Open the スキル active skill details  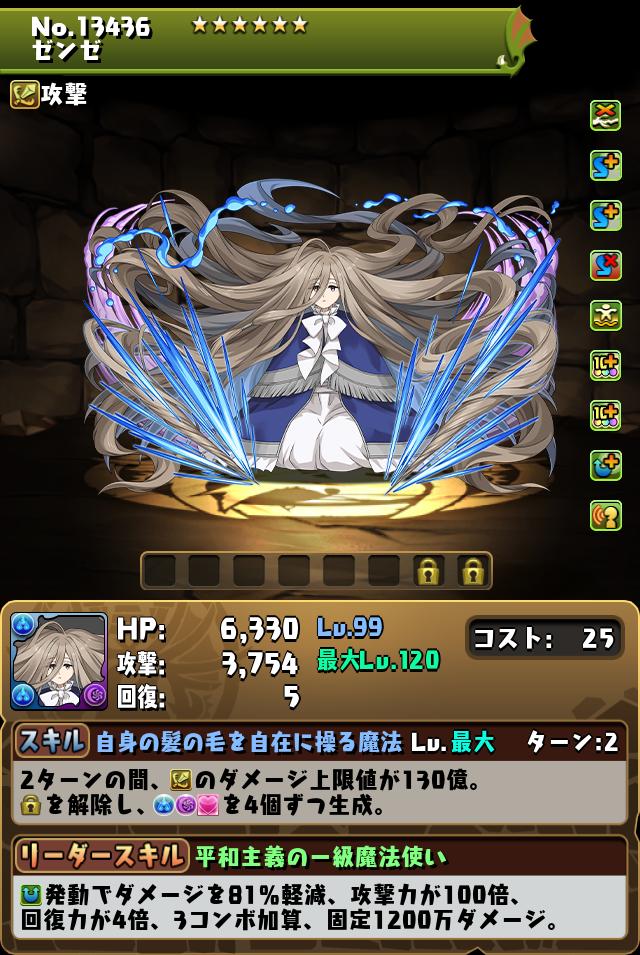pyautogui.click(x=320, y=741)
